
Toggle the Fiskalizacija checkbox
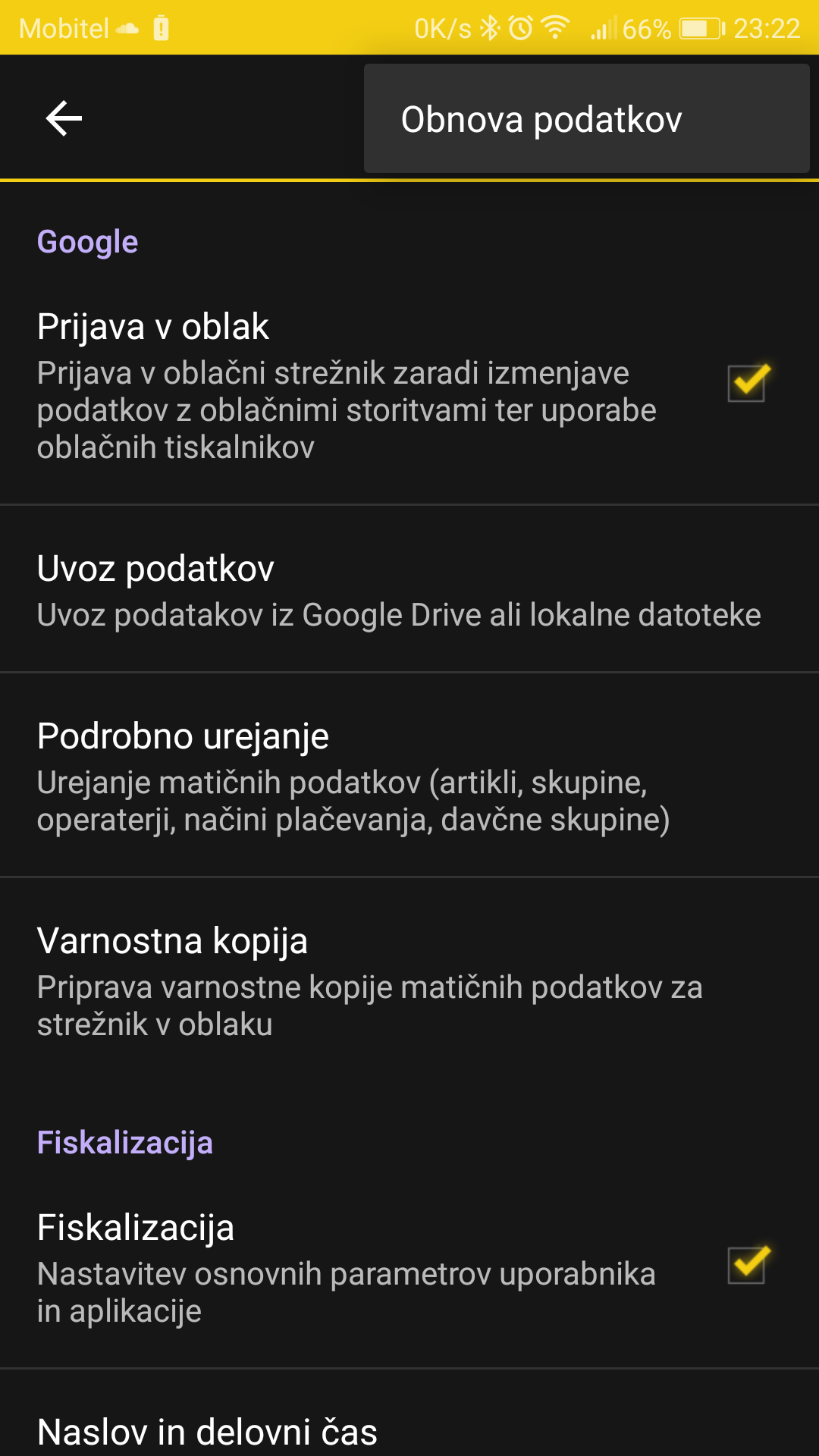point(748,1265)
